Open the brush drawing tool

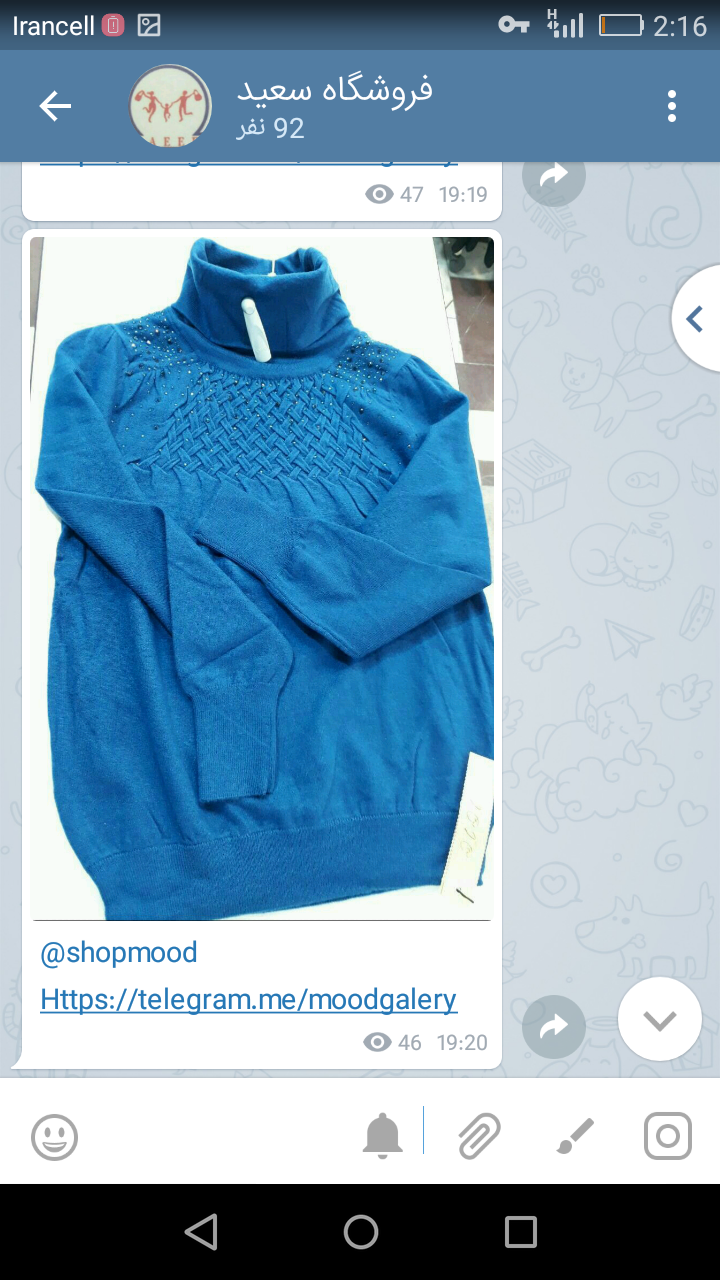574,1136
